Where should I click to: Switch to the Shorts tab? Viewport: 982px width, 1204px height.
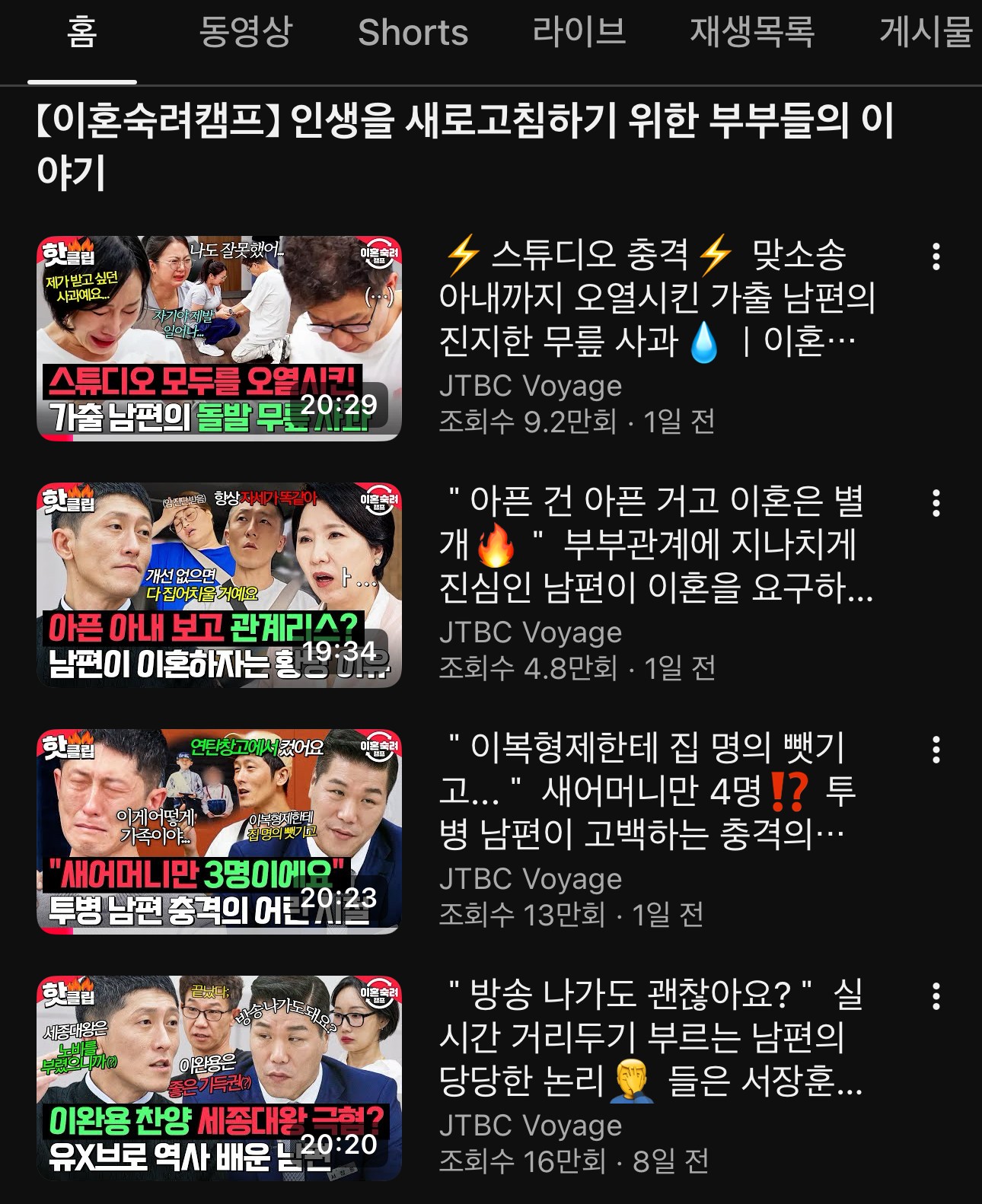tap(413, 33)
